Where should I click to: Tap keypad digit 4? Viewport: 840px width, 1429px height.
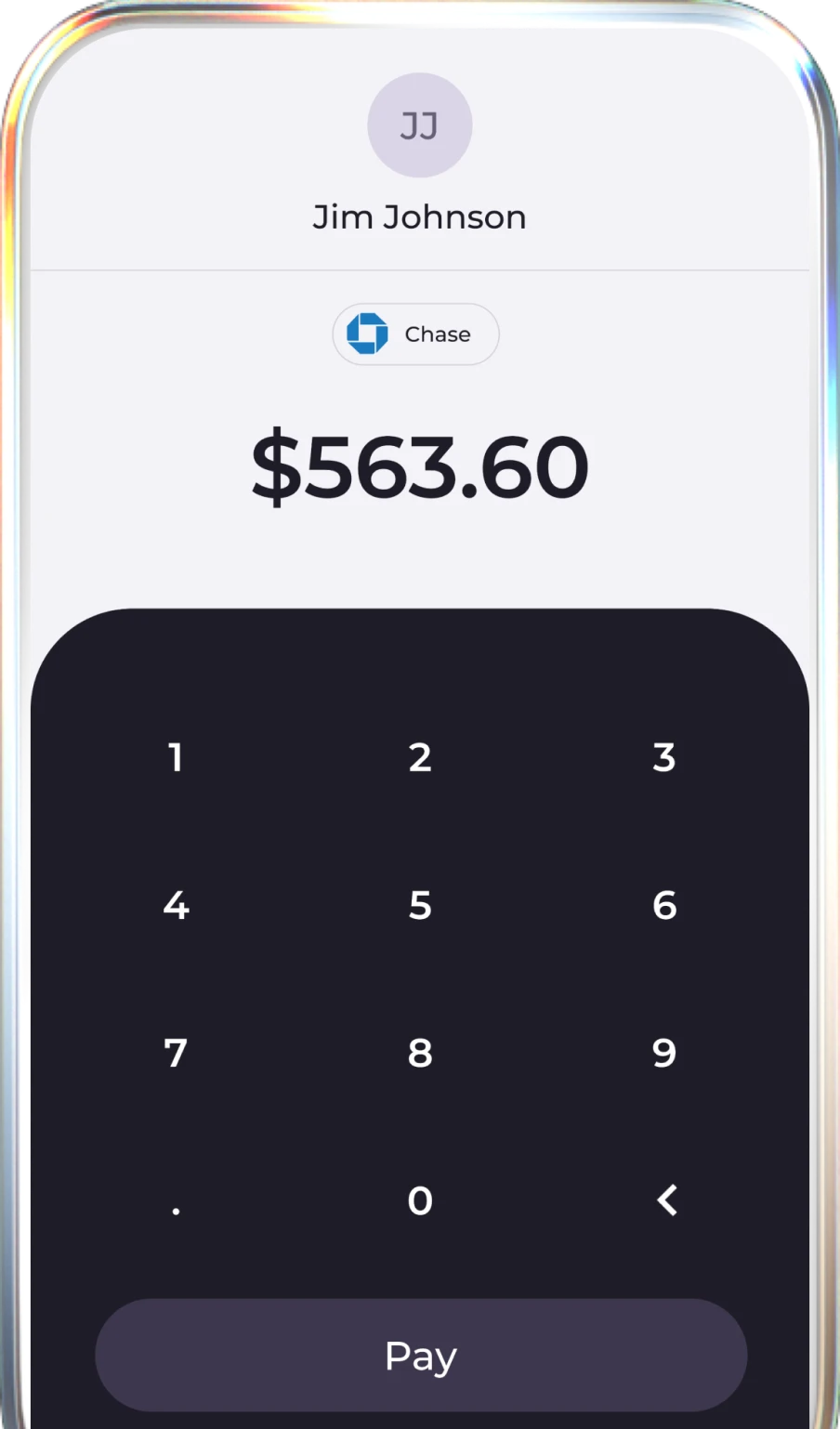[176, 905]
